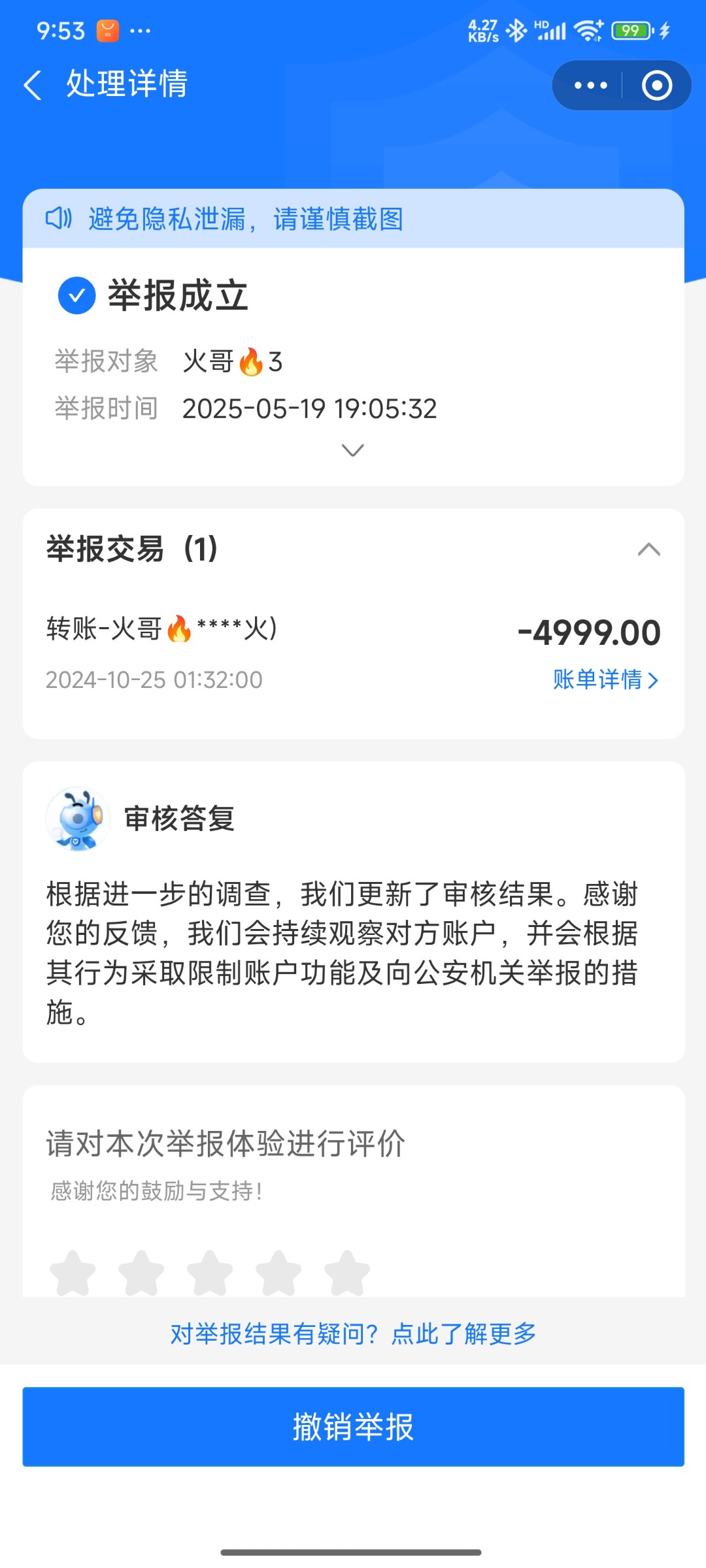Close the mini program via the circle icon

pyautogui.click(x=656, y=85)
